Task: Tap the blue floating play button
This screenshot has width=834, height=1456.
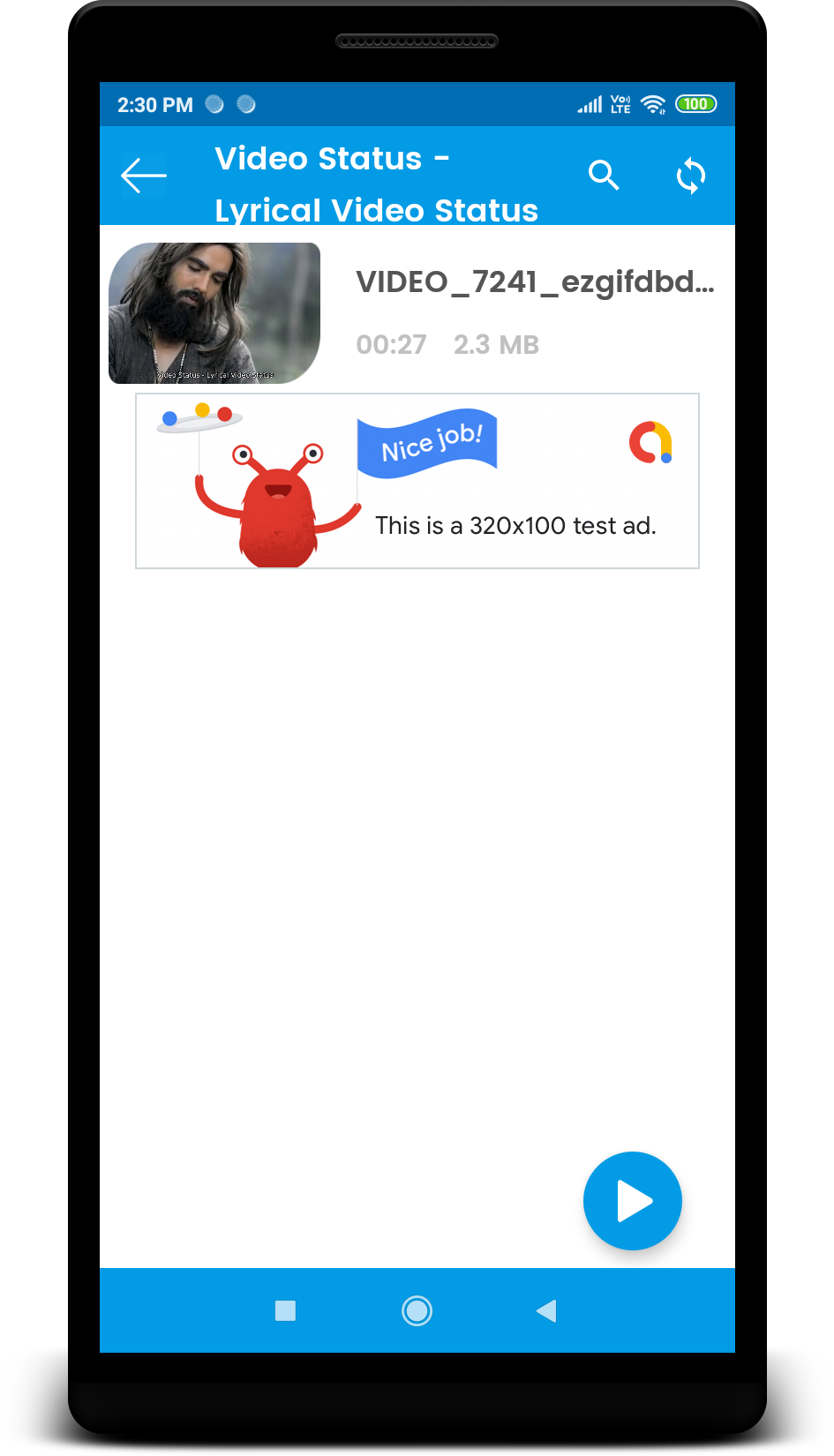Action: click(632, 1200)
